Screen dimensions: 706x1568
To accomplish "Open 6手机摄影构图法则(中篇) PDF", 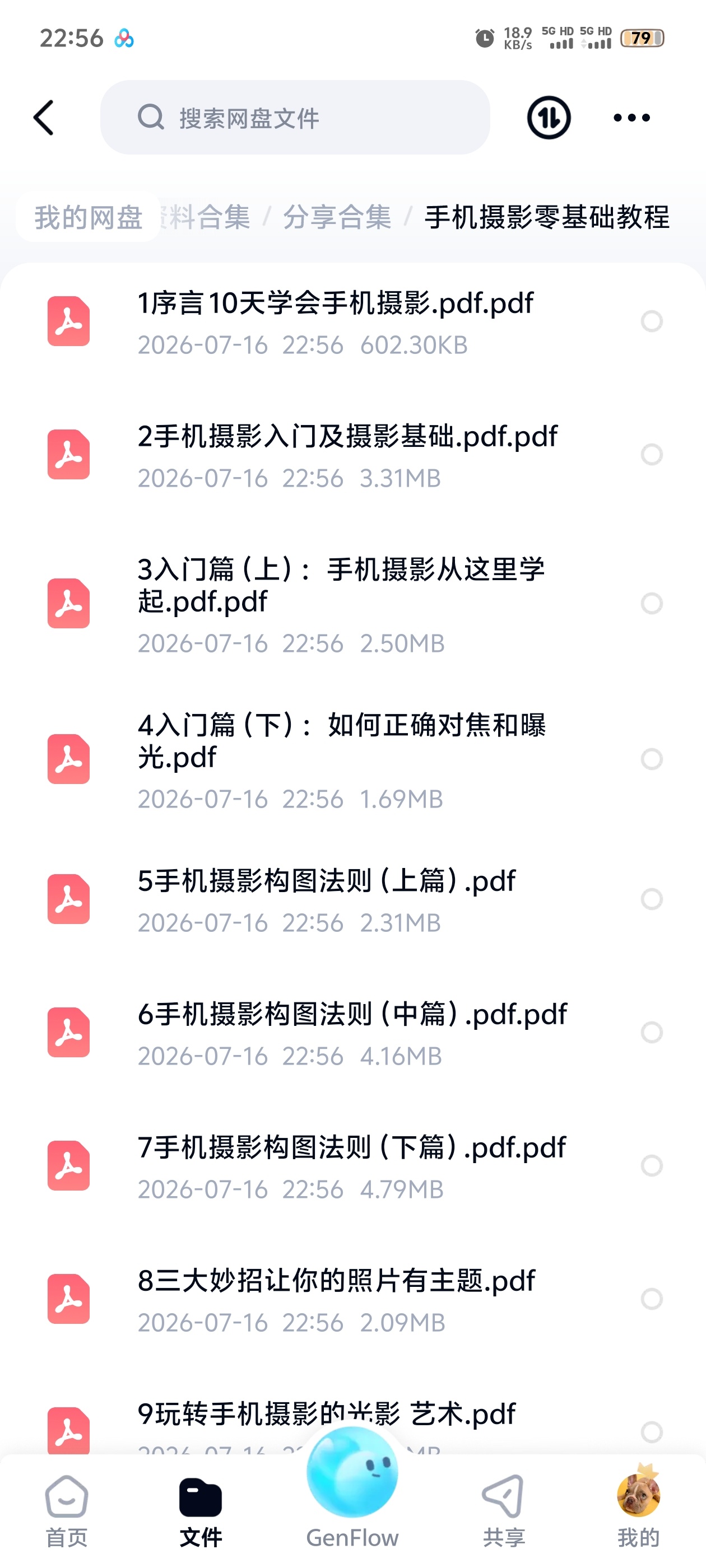I will [352, 1032].
